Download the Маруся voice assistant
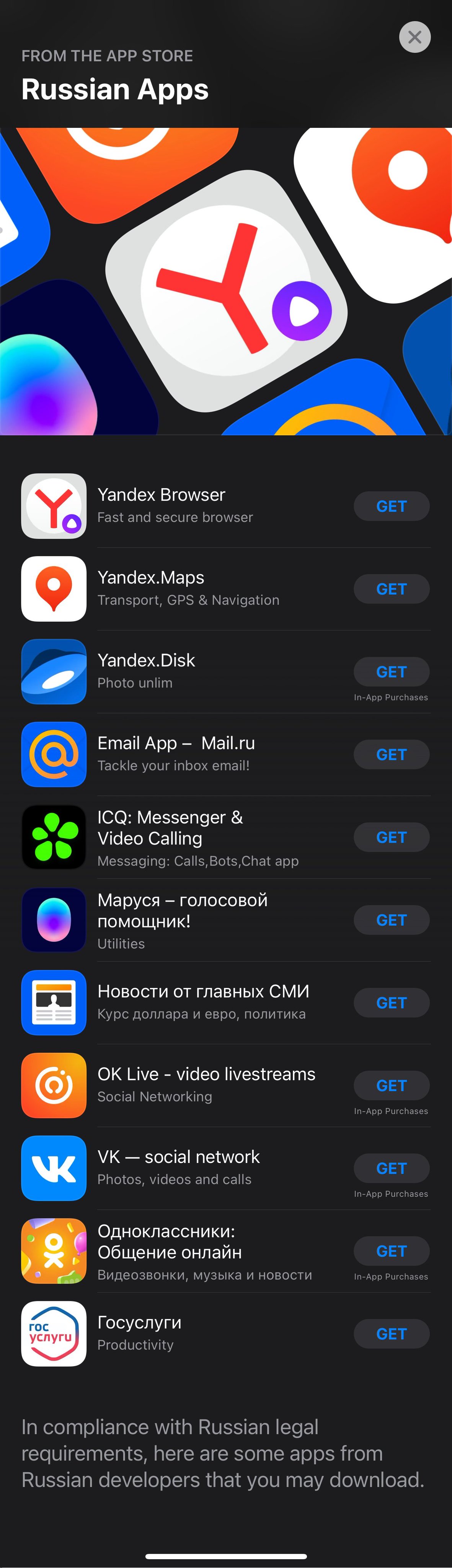Viewport: 452px width, 1568px height. (391, 920)
